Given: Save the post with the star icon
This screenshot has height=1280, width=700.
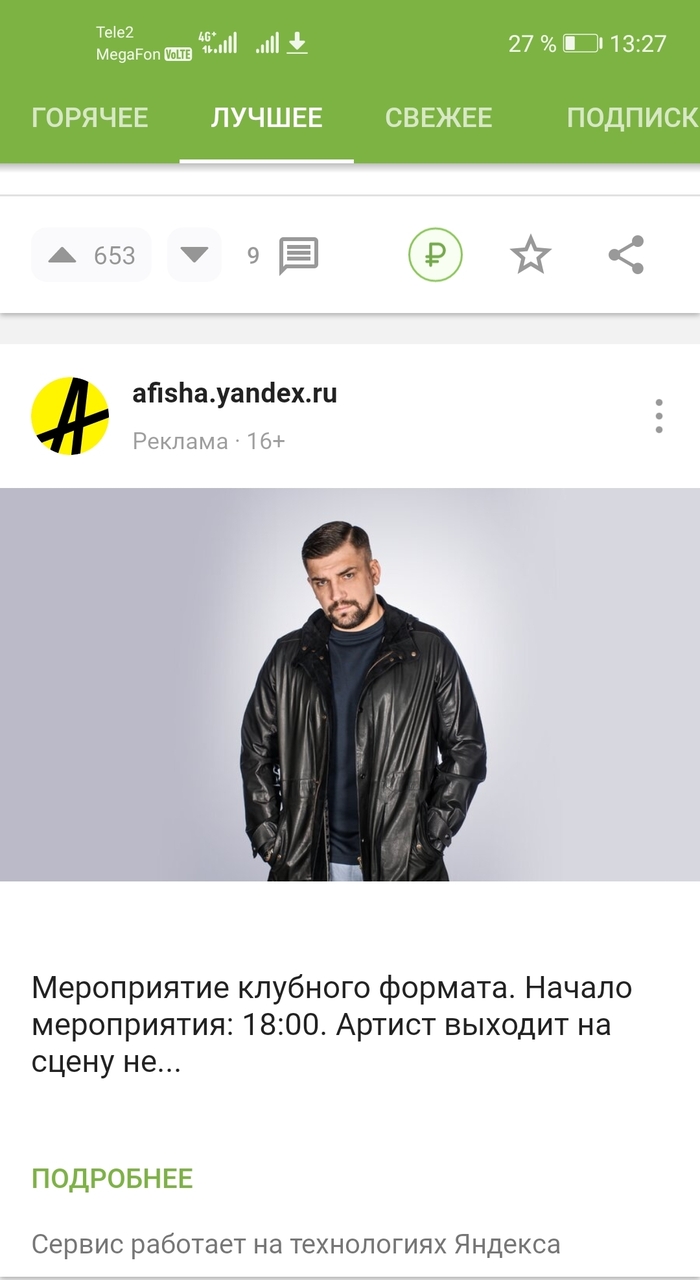Looking at the screenshot, I should coord(530,255).
